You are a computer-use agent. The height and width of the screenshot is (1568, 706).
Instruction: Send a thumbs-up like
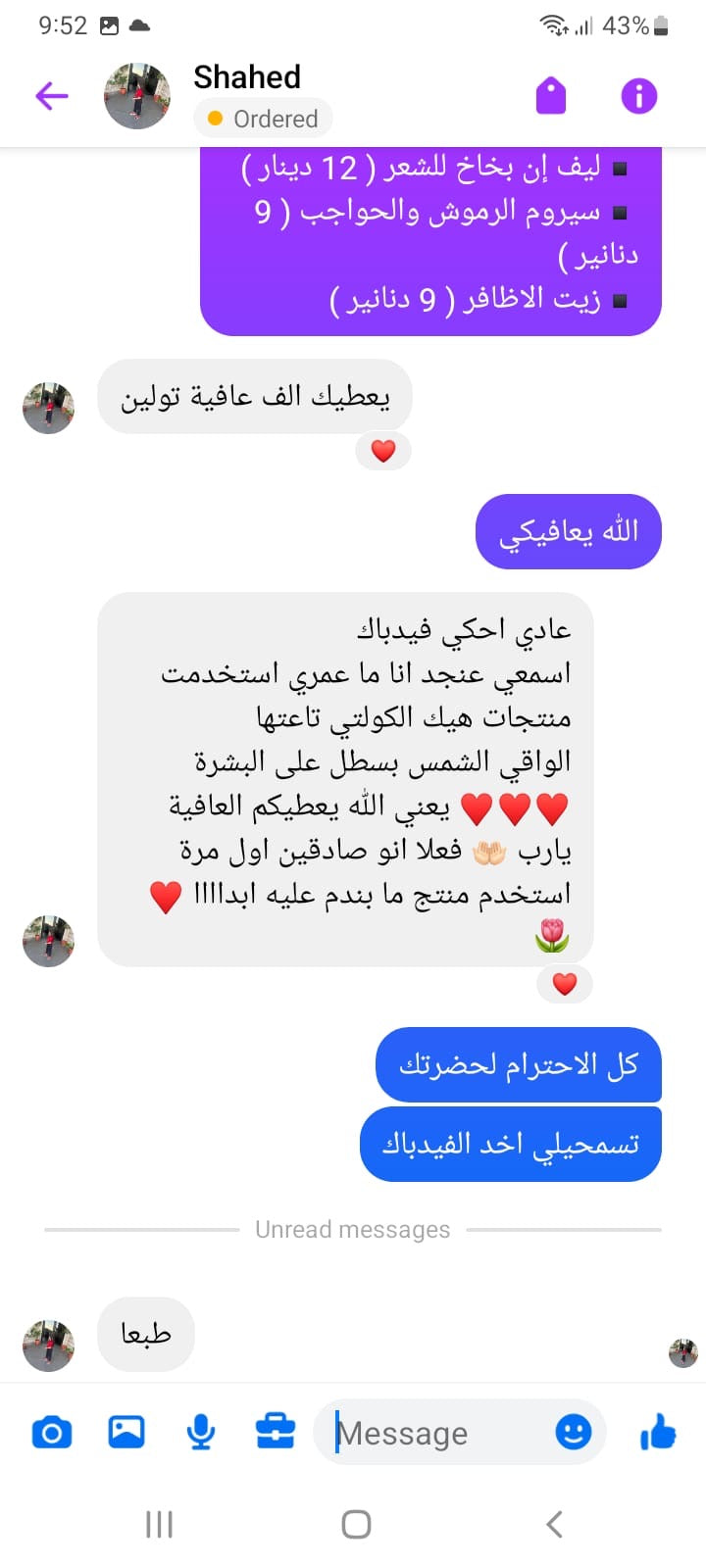(x=658, y=1433)
